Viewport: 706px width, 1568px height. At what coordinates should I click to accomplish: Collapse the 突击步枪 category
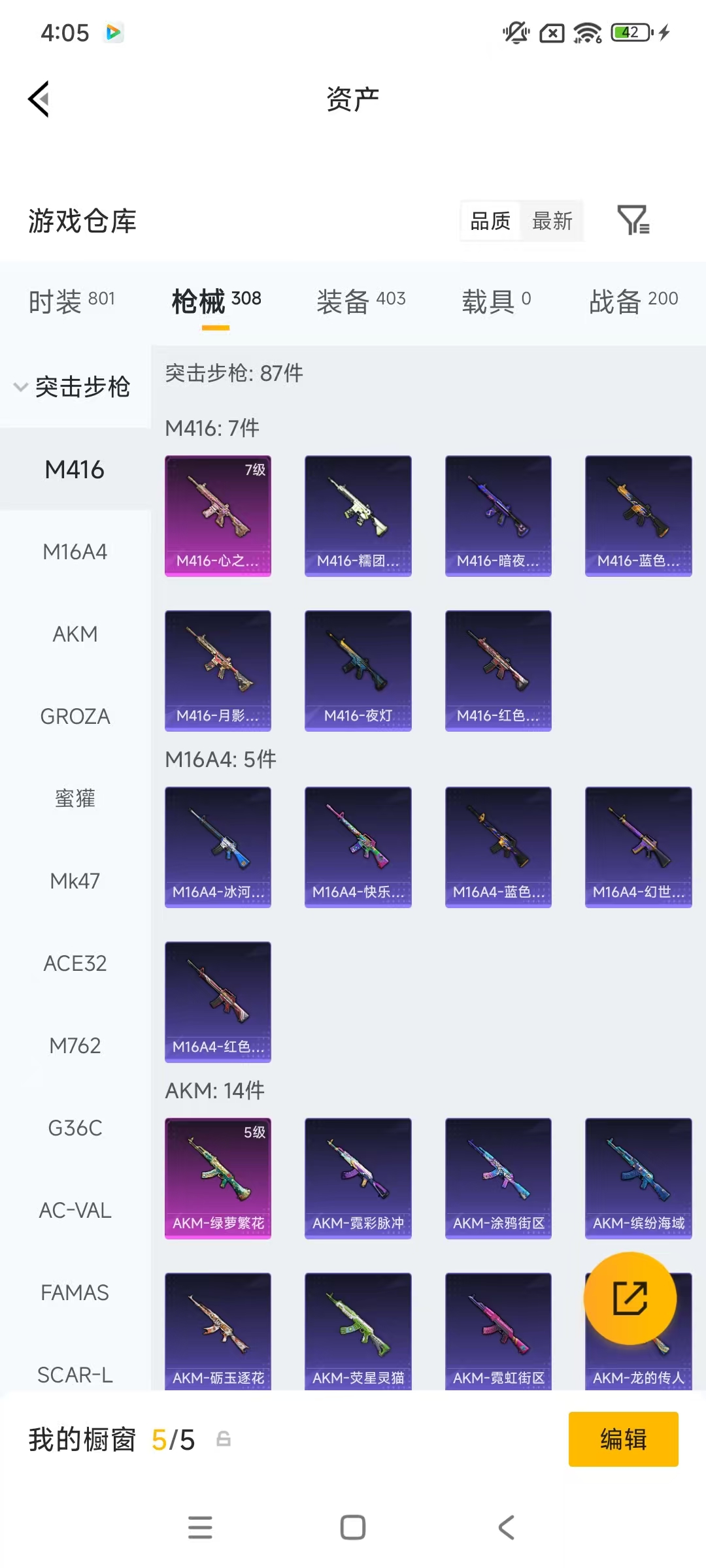coord(72,387)
